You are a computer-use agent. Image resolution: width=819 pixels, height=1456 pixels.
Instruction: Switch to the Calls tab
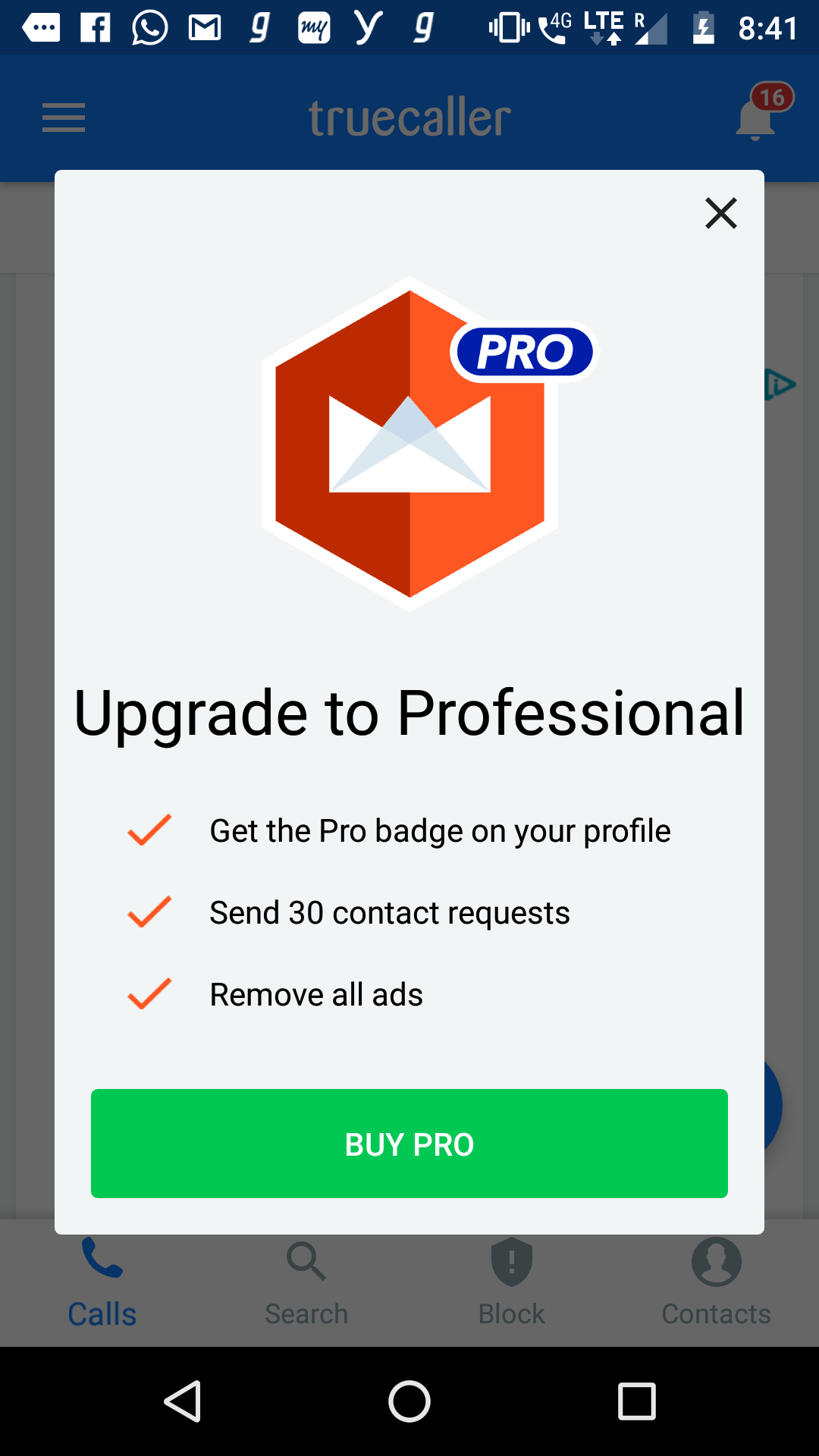102,1283
